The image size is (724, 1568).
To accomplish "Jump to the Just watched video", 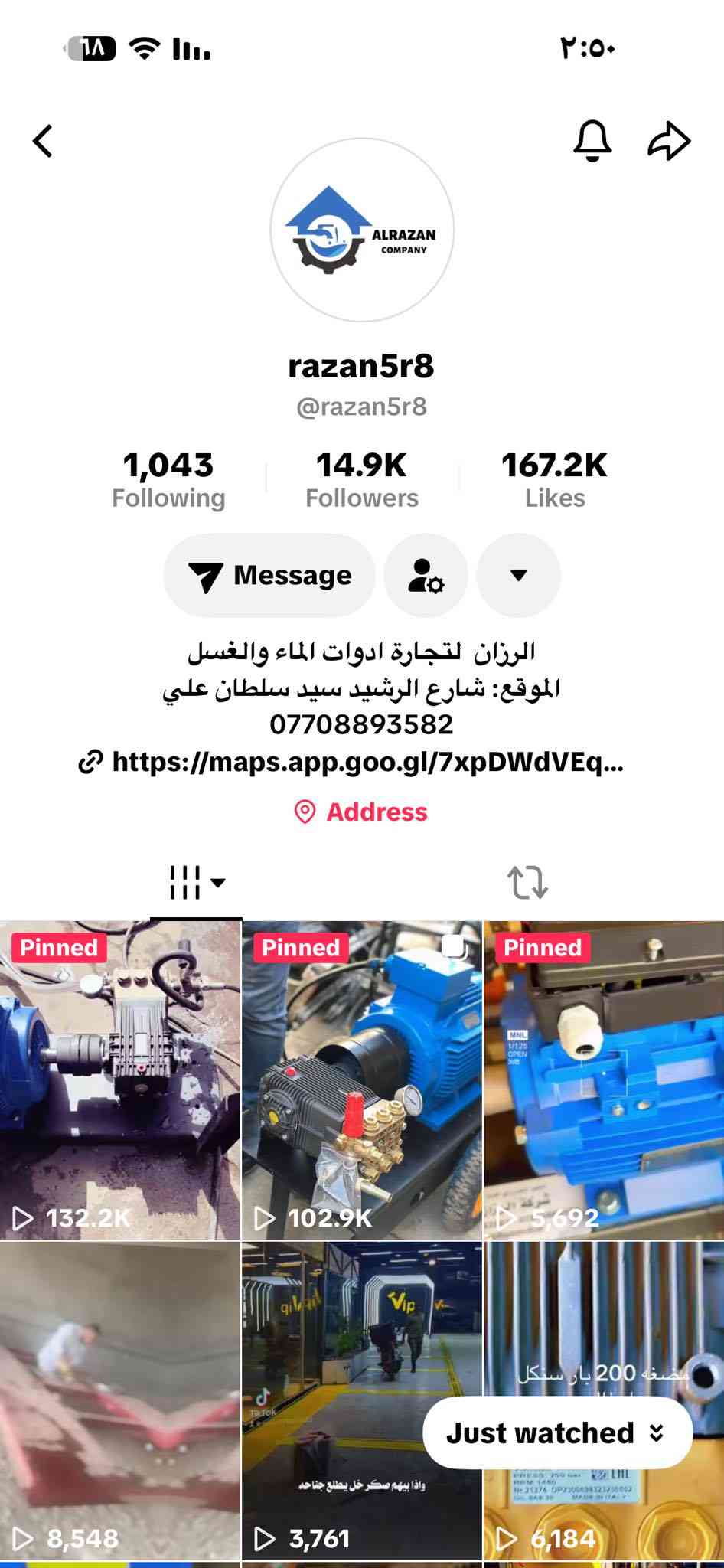I will click(x=557, y=1433).
